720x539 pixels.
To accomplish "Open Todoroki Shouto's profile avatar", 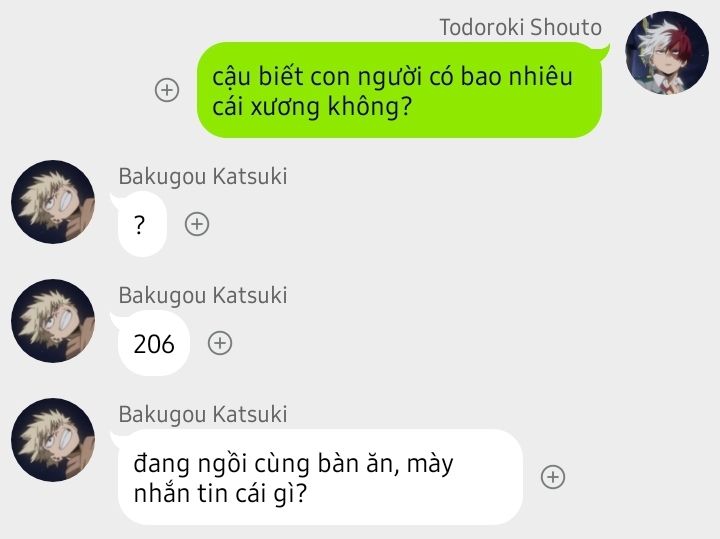I will tap(667, 53).
